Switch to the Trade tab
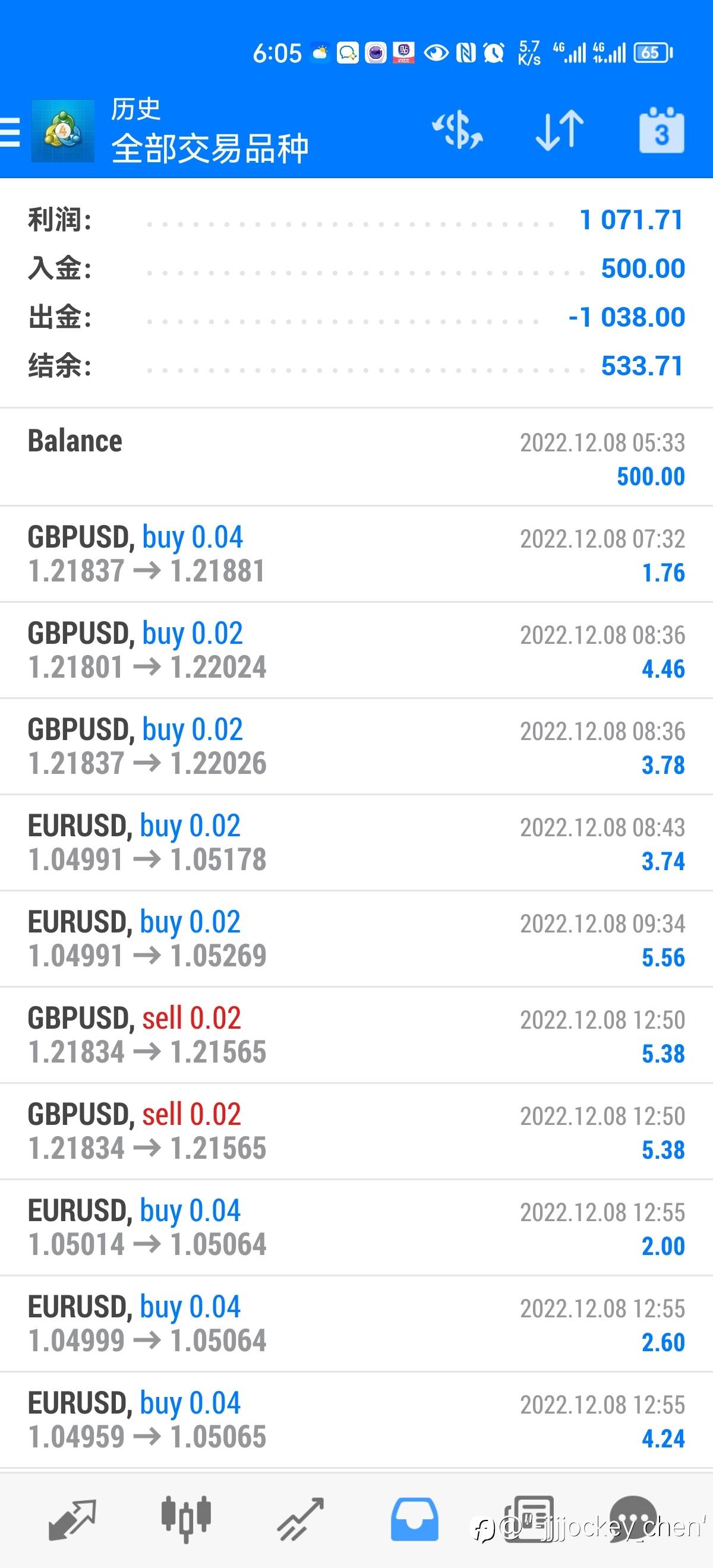713x1568 pixels. click(x=301, y=1519)
